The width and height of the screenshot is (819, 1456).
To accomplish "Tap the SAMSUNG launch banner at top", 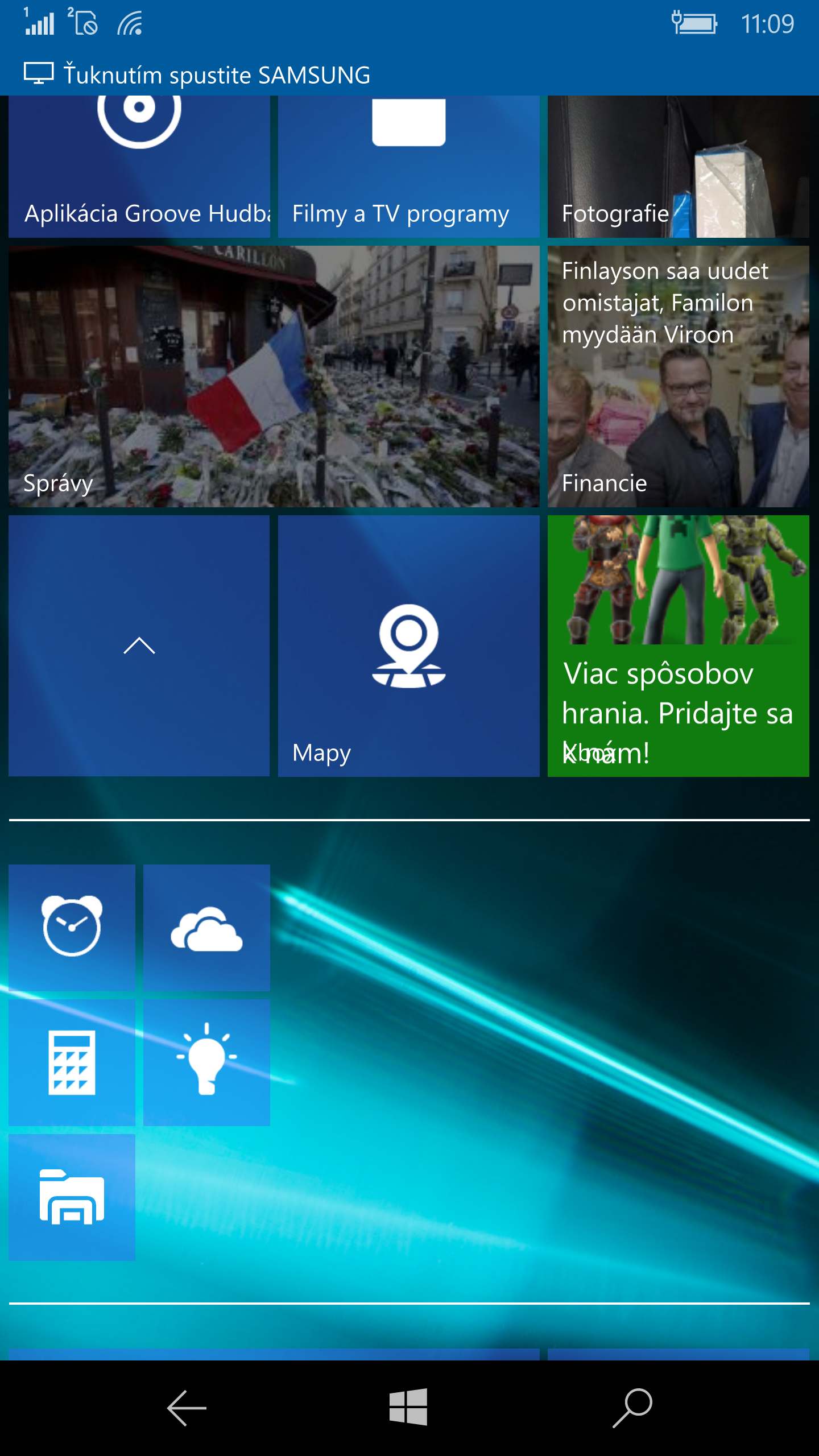I will pyautogui.click(x=409, y=75).
